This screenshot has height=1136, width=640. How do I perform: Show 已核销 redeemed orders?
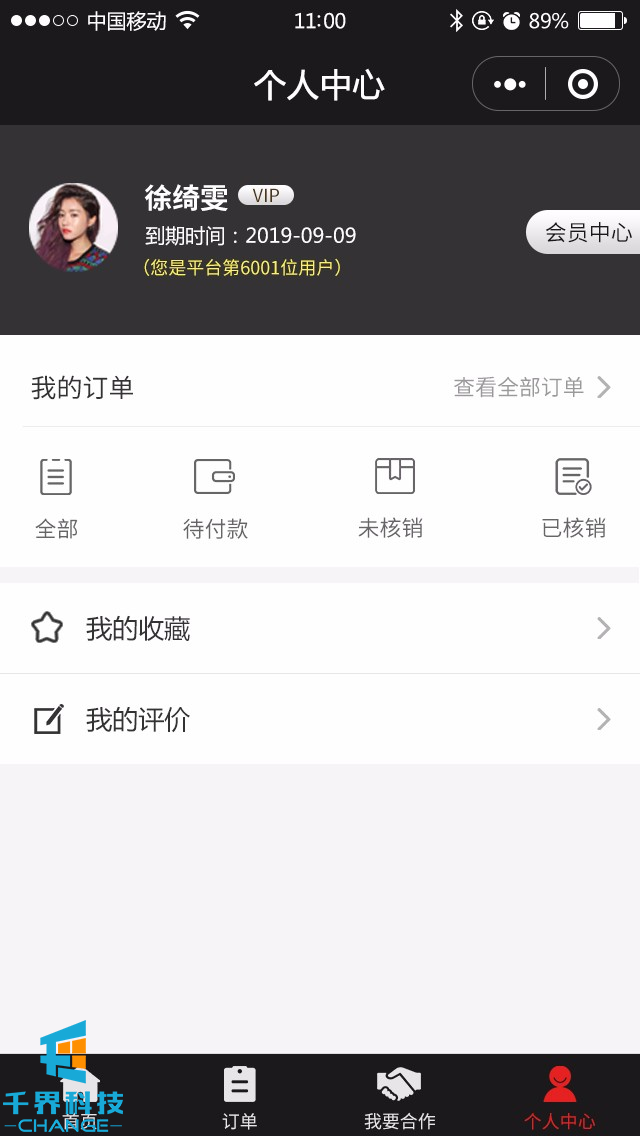pos(573,497)
